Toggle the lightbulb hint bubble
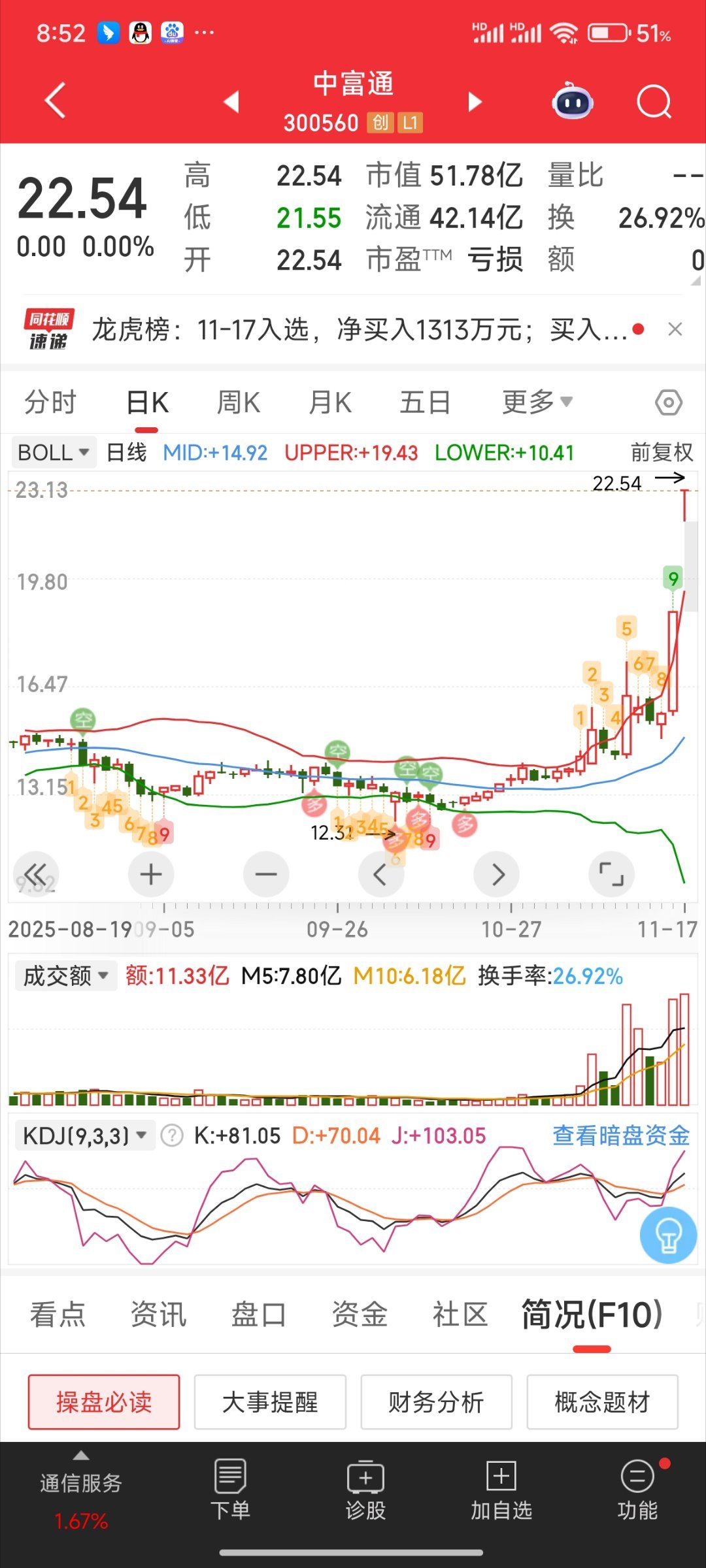 [x=668, y=1236]
